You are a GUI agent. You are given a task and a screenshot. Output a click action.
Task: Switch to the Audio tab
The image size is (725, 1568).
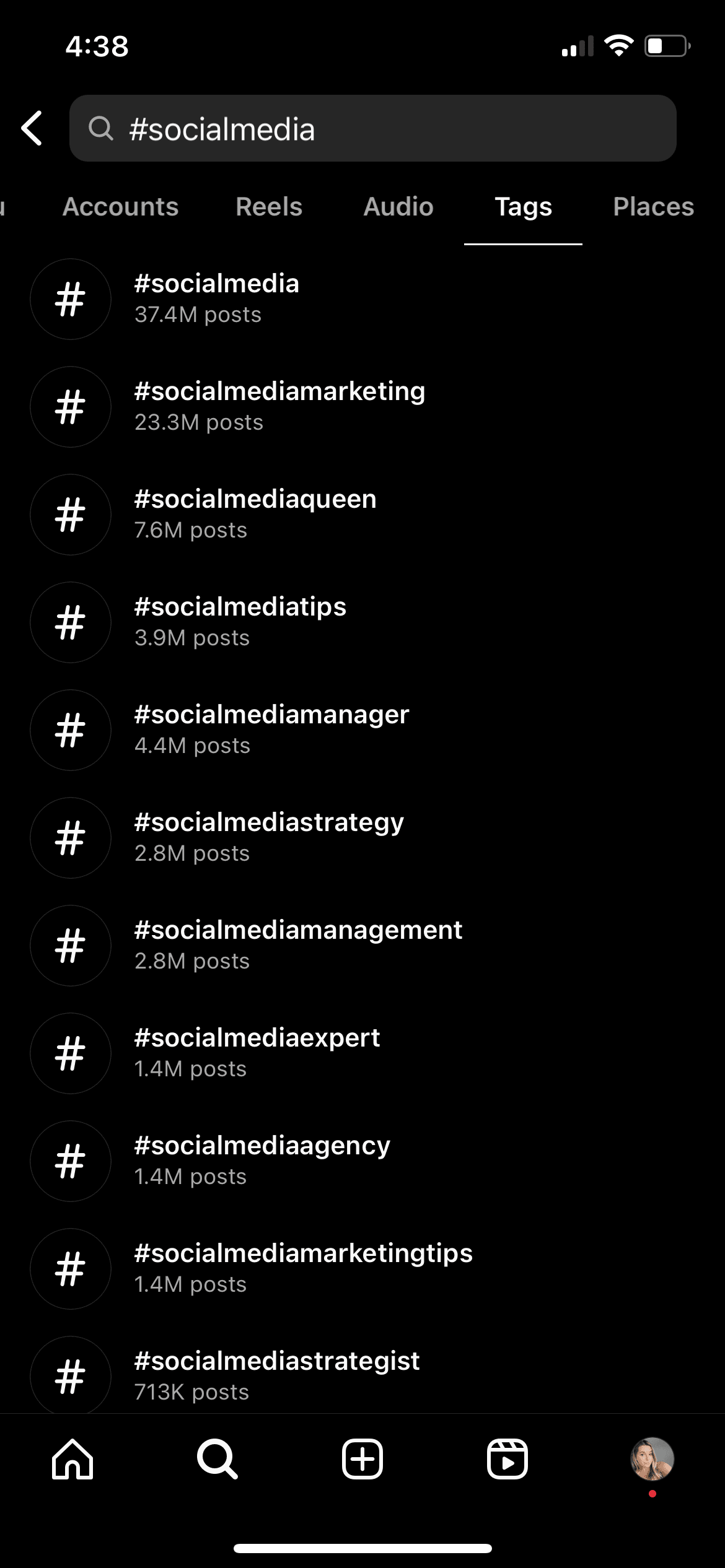[x=398, y=207]
